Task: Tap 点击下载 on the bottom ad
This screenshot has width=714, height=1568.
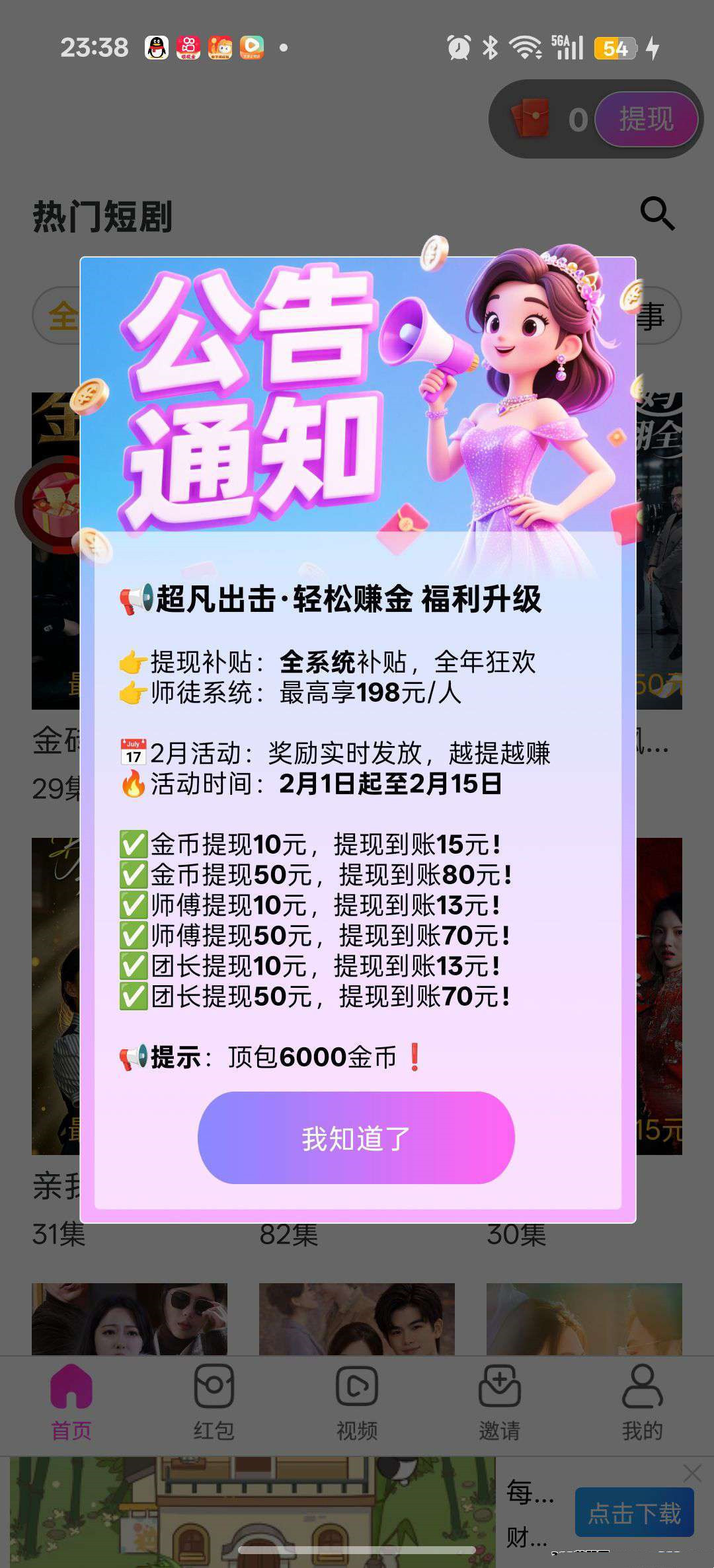Action: (x=633, y=1512)
